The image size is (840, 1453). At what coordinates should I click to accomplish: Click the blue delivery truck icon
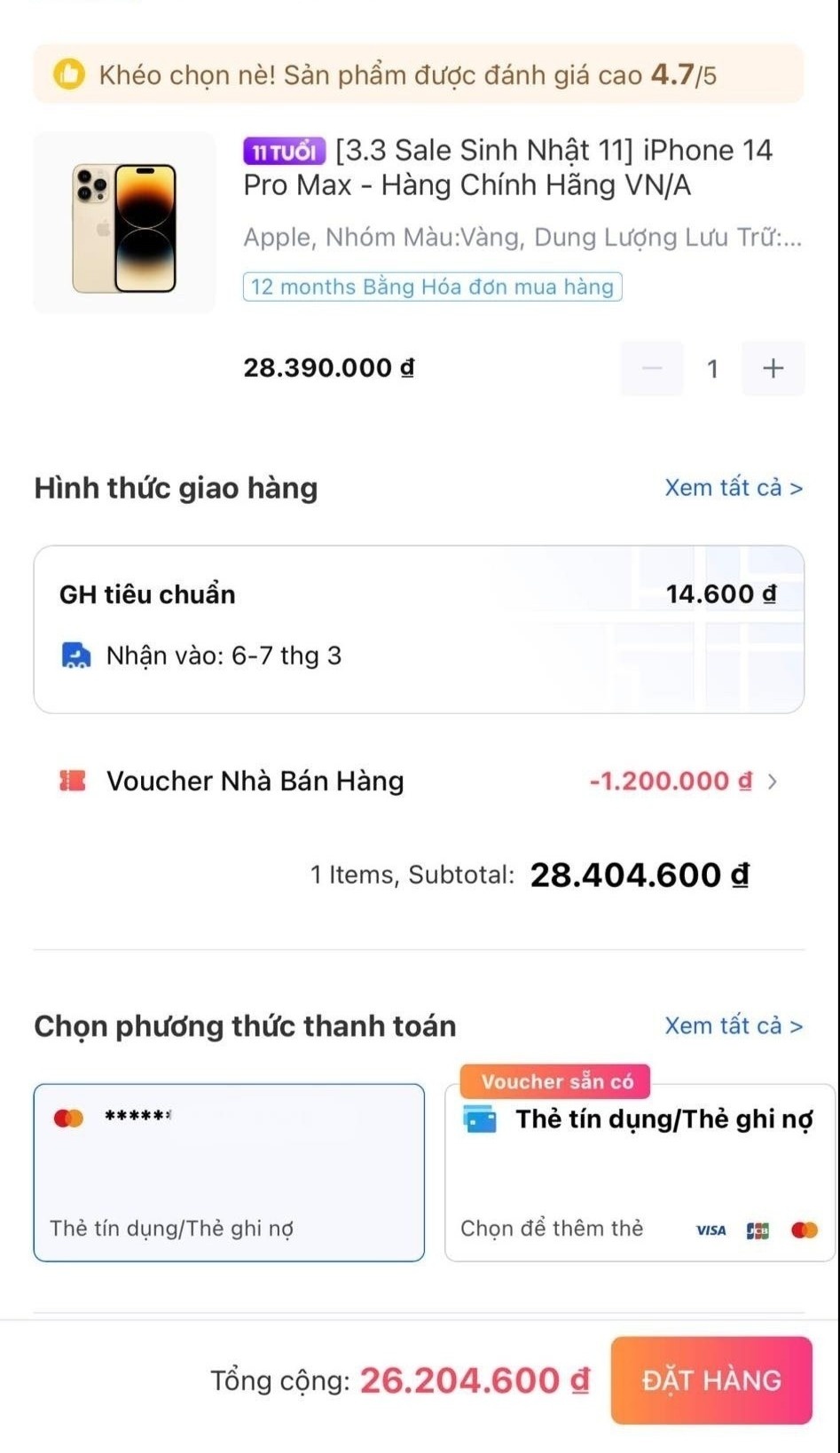(x=76, y=655)
